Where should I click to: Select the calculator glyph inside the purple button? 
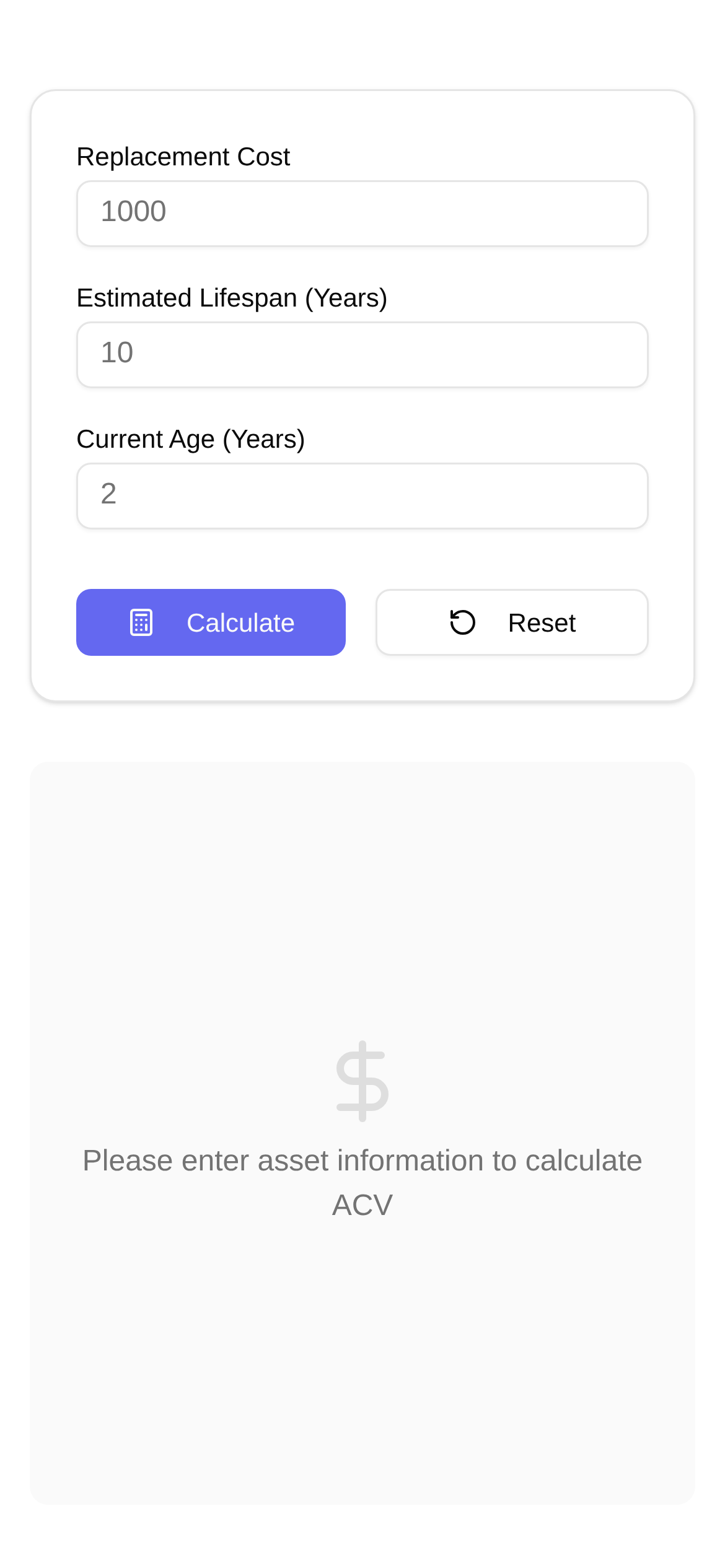(141, 622)
